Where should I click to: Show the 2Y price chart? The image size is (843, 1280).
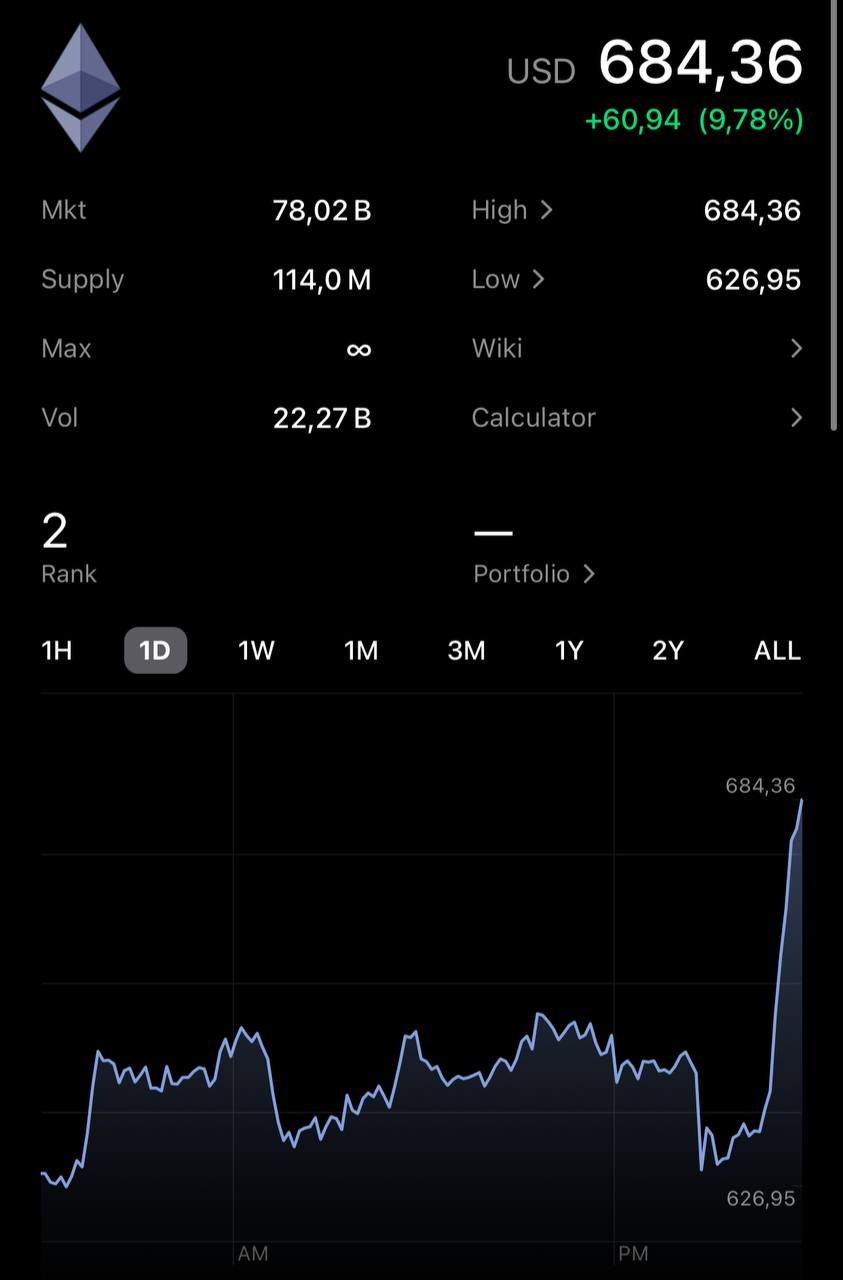667,651
